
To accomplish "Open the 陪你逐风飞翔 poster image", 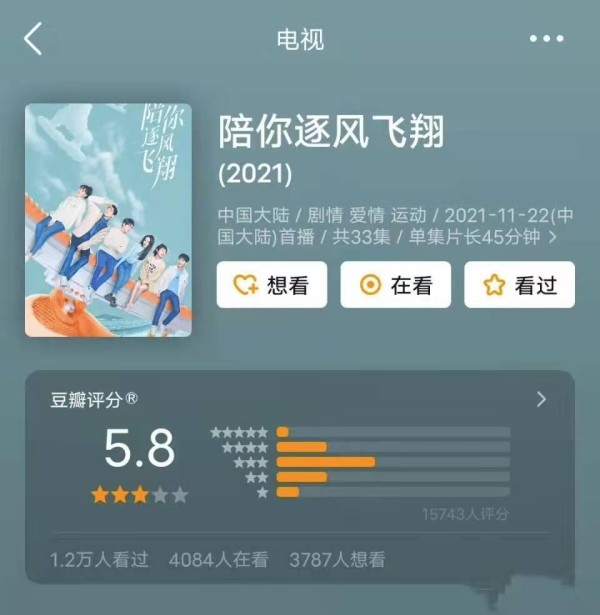I will click(108, 220).
